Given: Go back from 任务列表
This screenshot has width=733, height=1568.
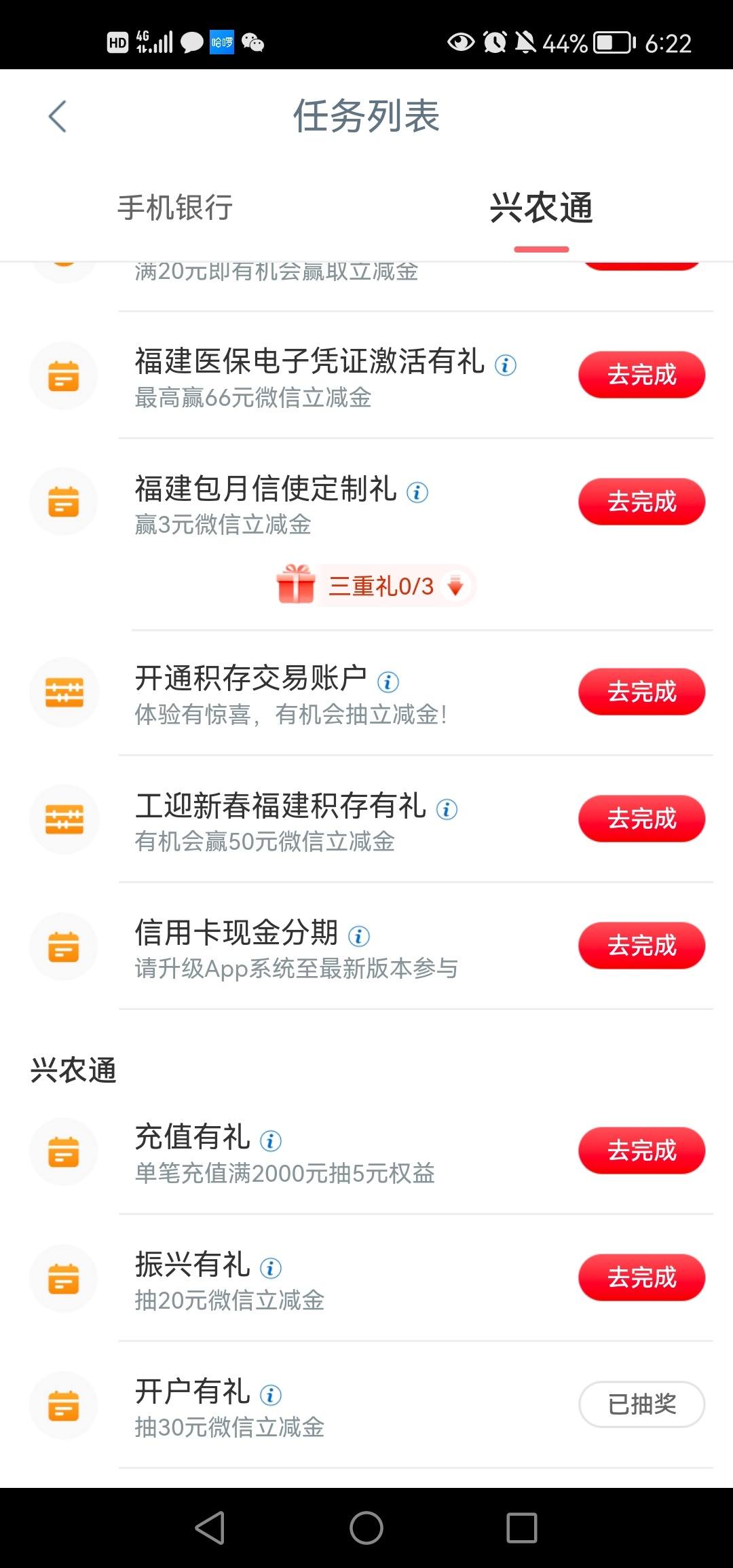Looking at the screenshot, I should click(58, 116).
